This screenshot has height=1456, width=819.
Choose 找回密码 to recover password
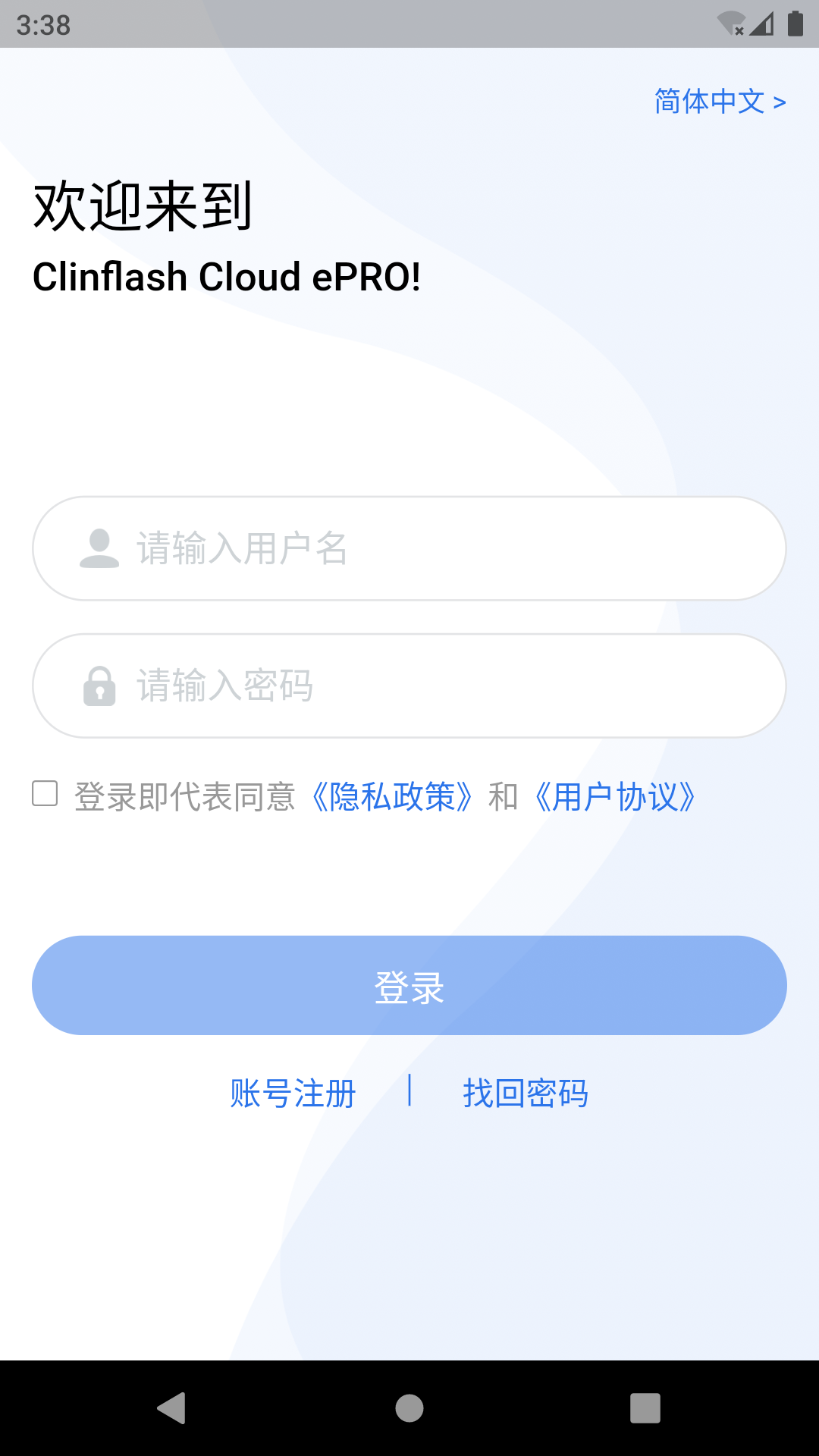526,1092
